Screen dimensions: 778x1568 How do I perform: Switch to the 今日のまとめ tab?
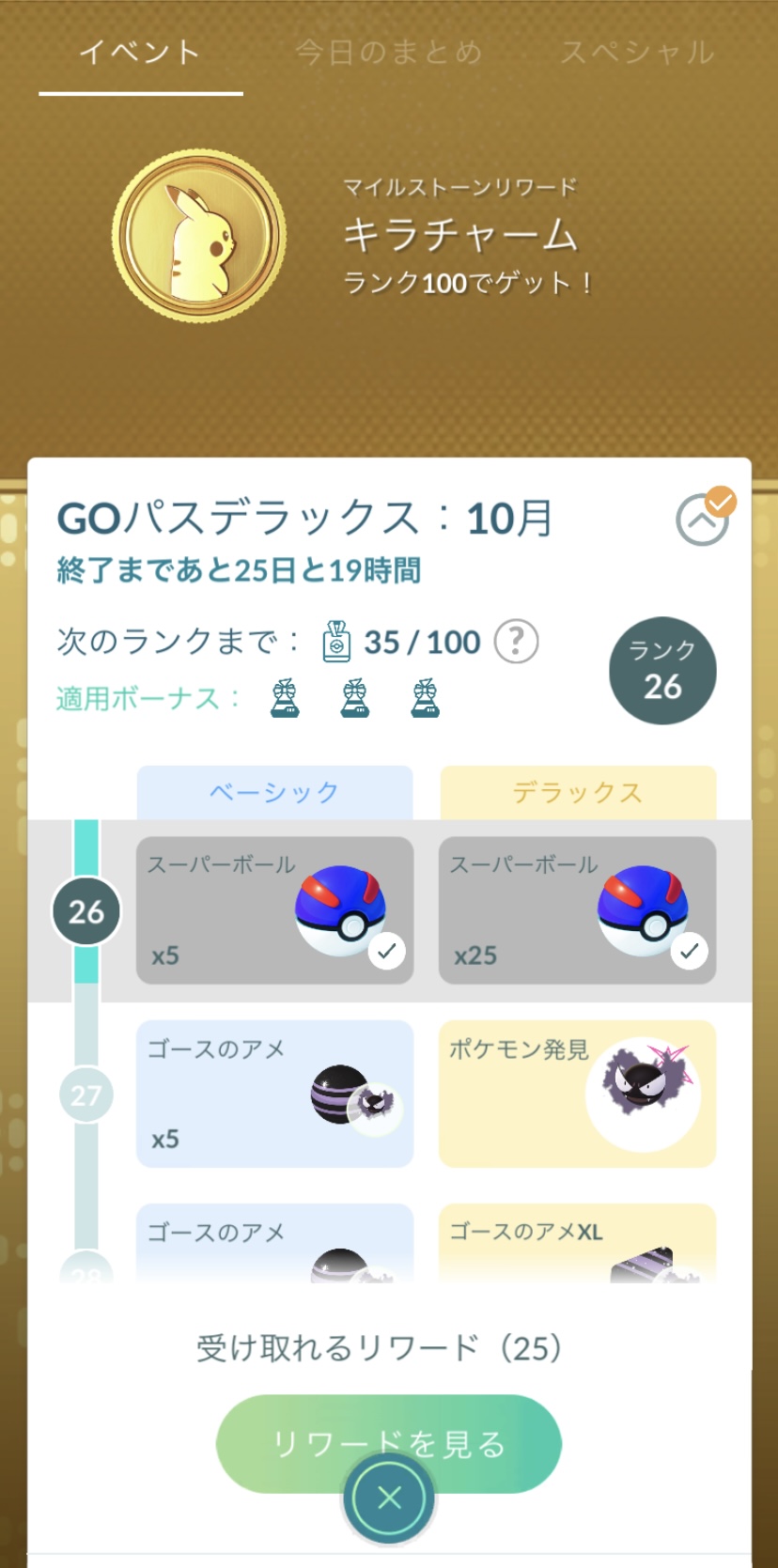388,53
